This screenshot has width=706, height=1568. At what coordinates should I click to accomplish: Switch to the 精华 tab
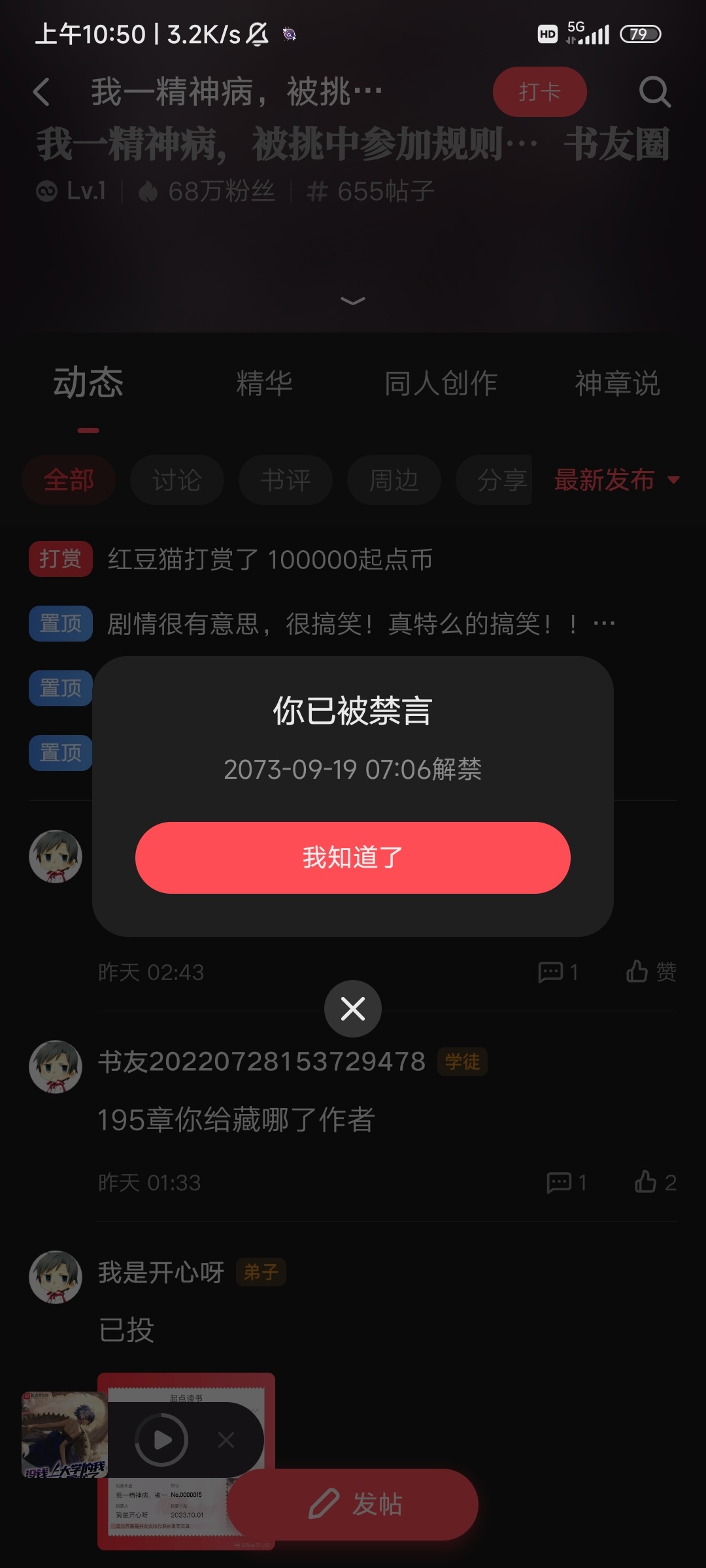pyautogui.click(x=264, y=383)
